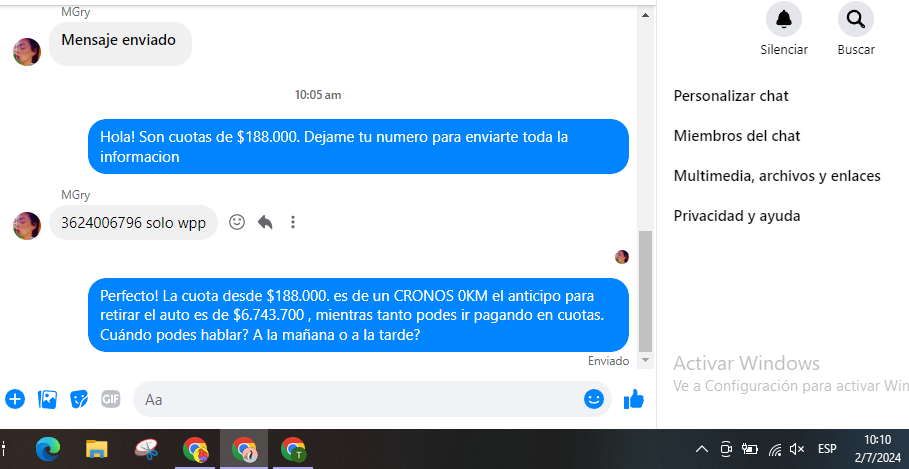Open the emoji picker in message box
This screenshot has width=909, height=469.
(x=594, y=399)
